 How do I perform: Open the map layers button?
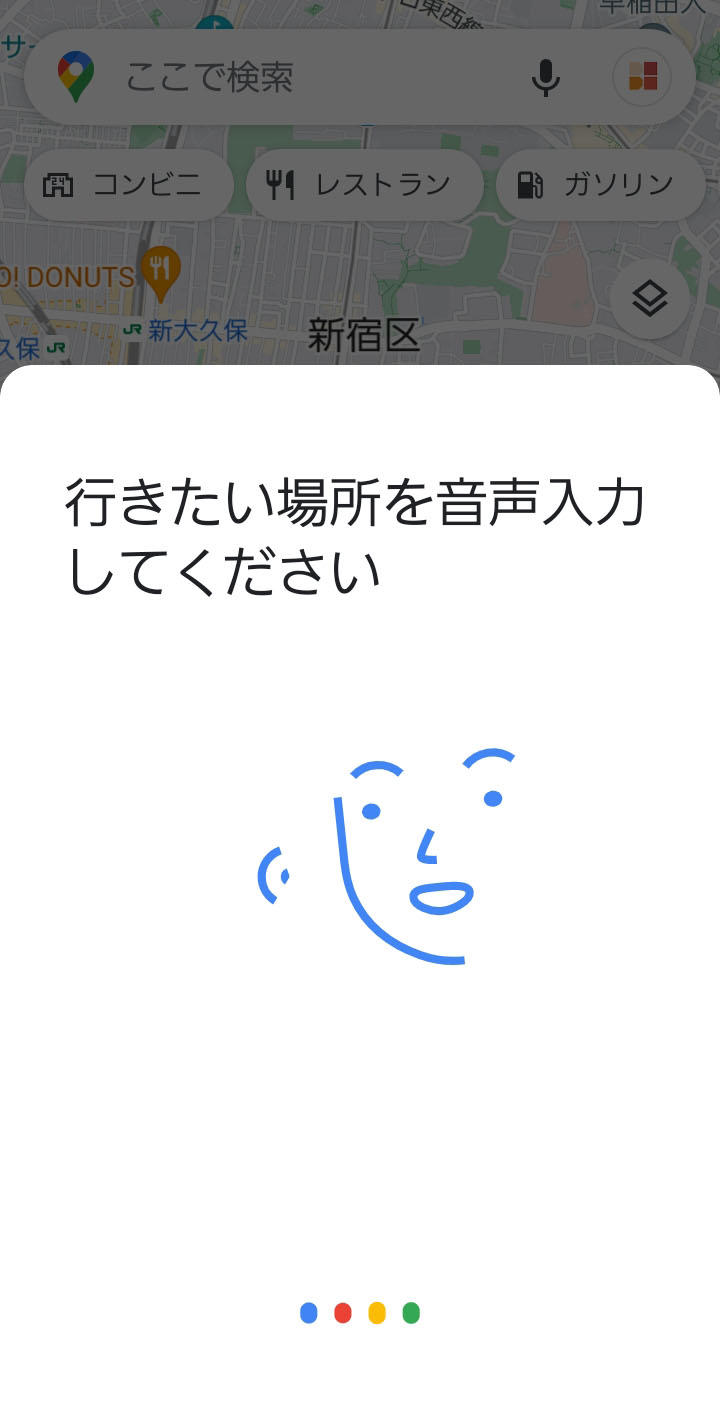(x=650, y=298)
